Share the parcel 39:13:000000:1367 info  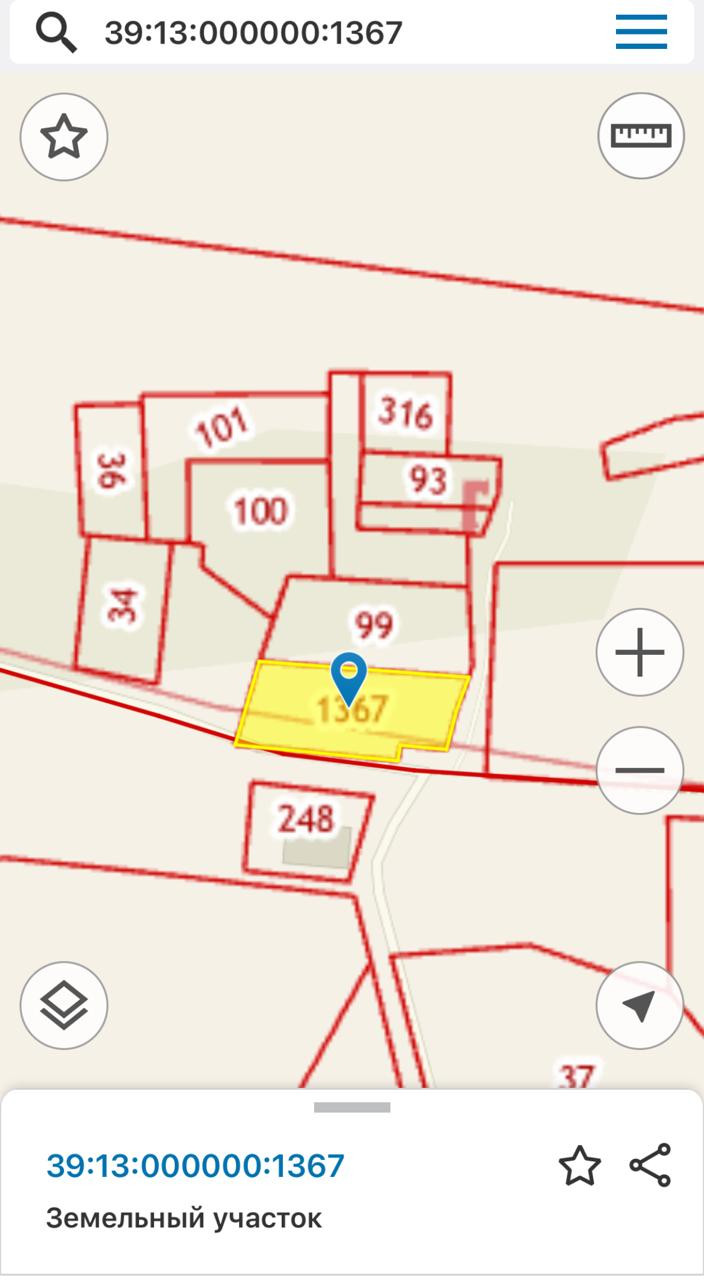(x=650, y=1166)
